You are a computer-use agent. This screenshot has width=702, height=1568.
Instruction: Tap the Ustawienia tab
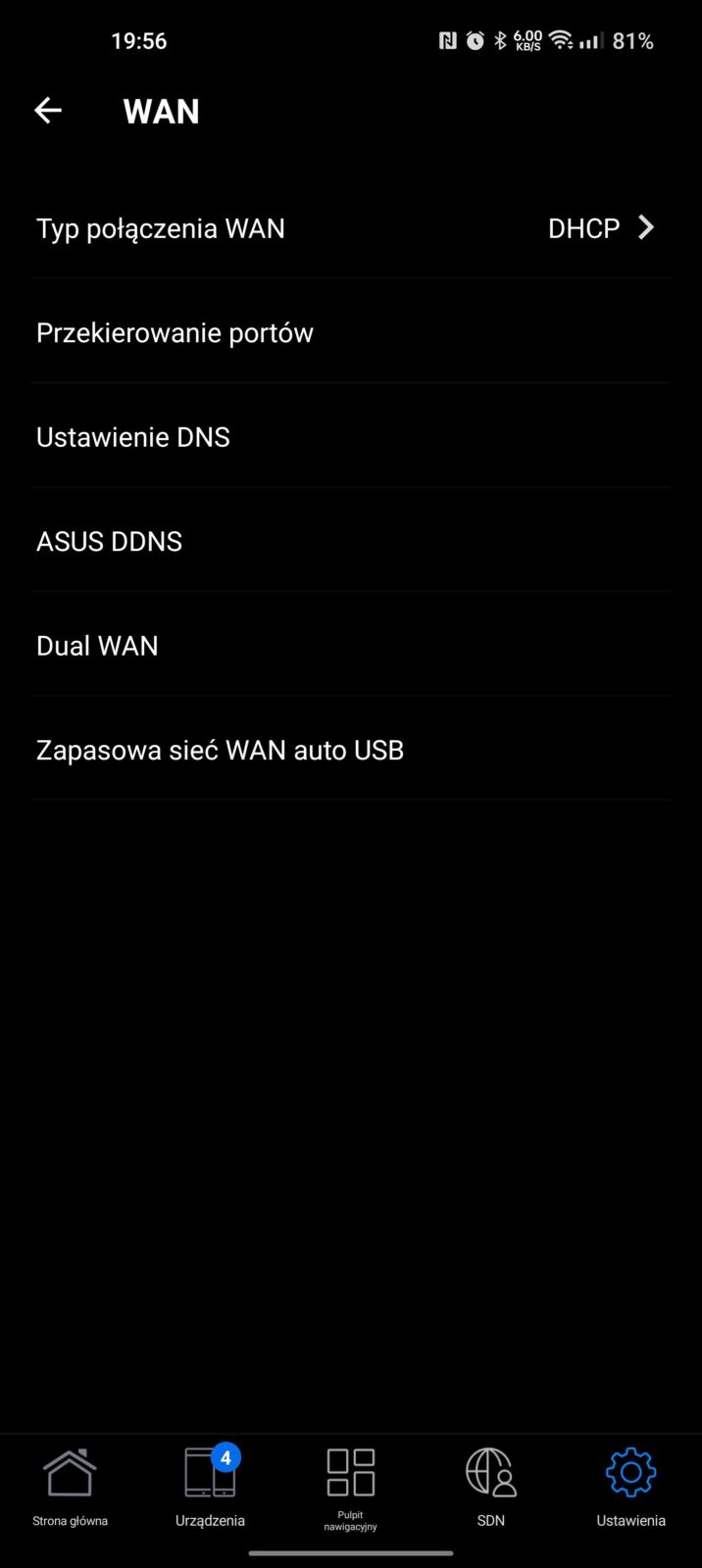pos(630,1487)
